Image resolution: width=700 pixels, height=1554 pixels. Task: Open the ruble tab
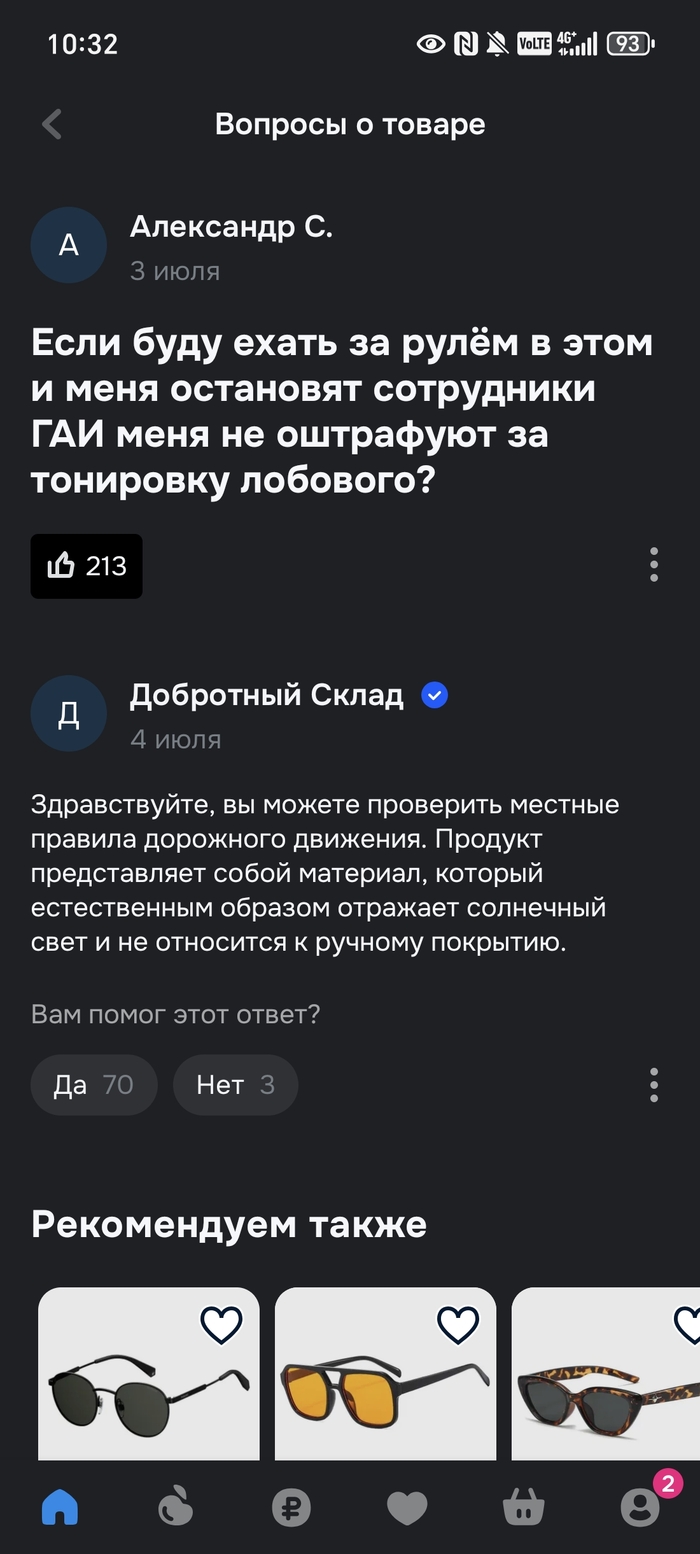pos(292,1507)
